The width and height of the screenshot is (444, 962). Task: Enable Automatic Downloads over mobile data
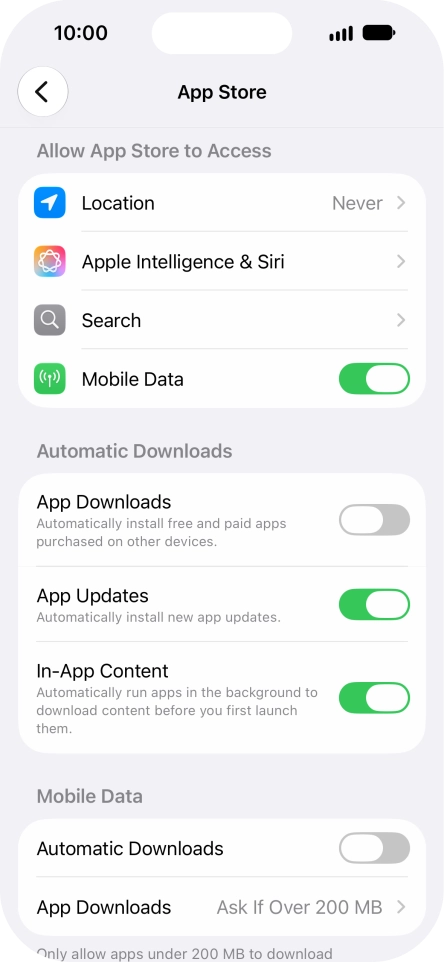click(374, 848)
